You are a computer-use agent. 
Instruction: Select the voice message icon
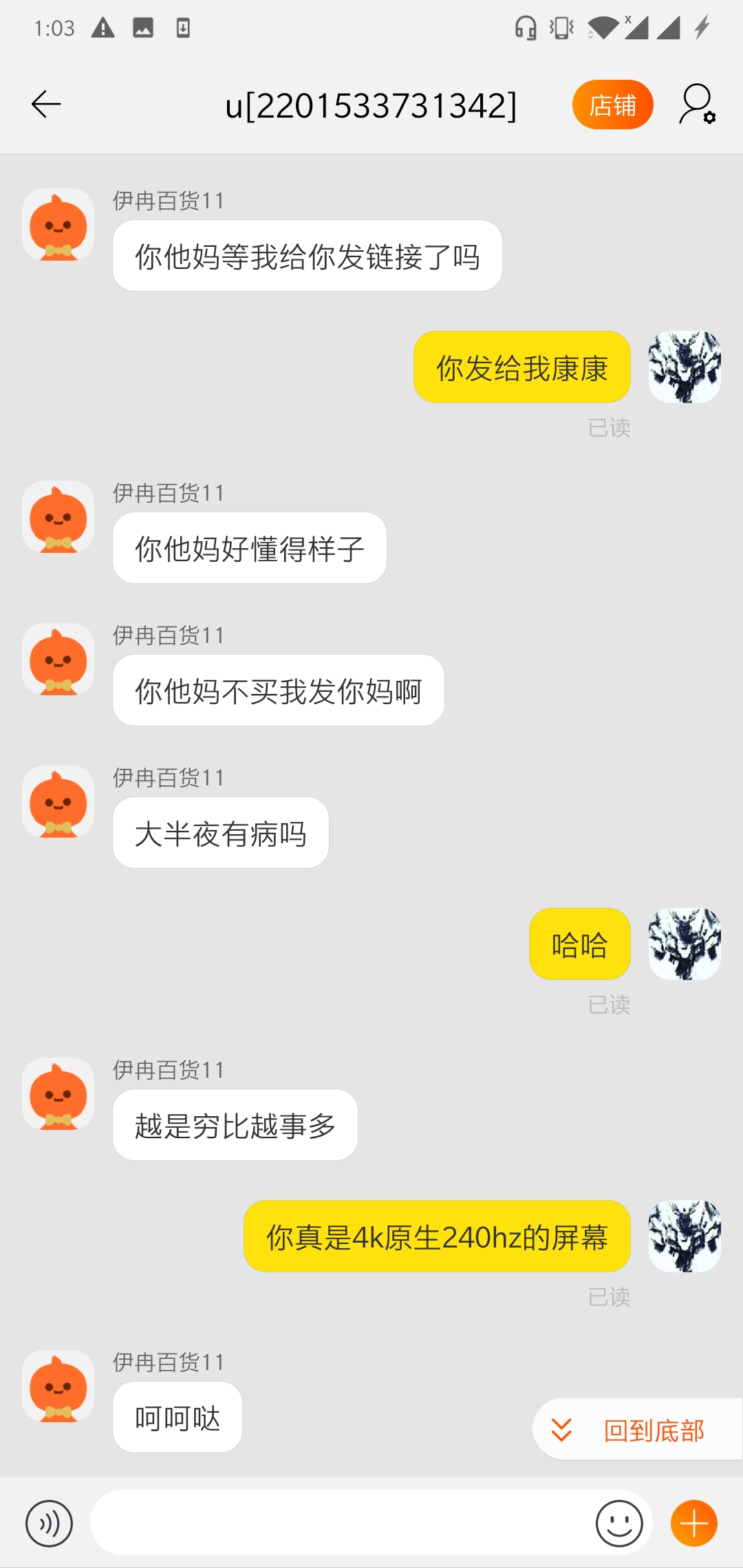click(49, 1523)
